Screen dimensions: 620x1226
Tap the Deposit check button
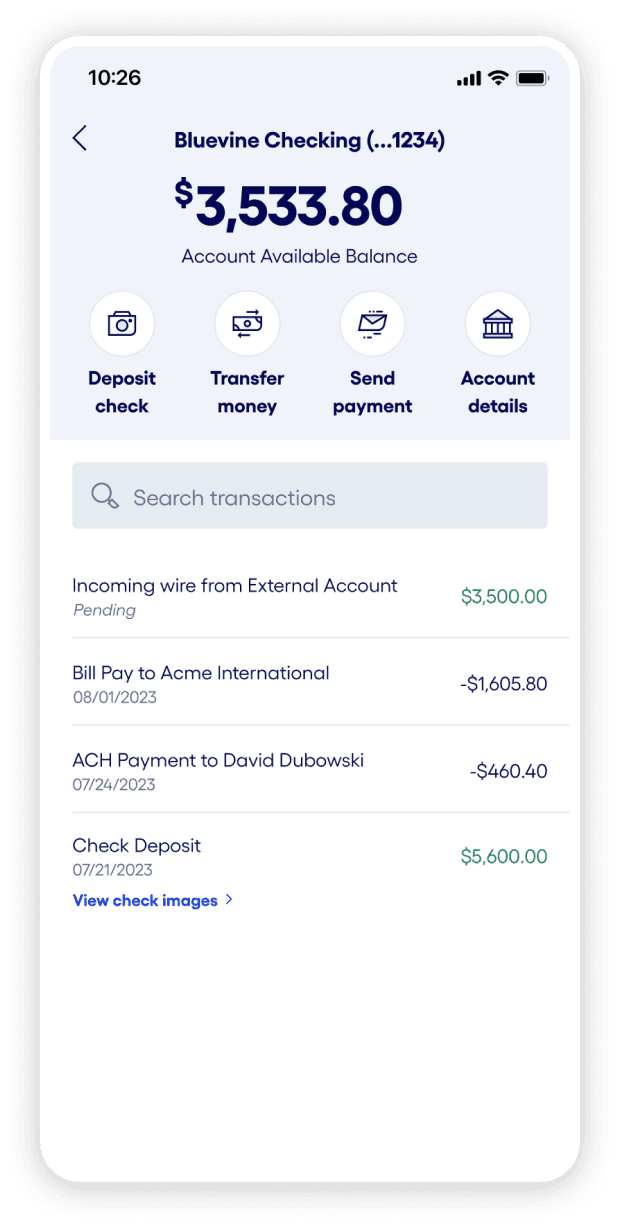122,325
